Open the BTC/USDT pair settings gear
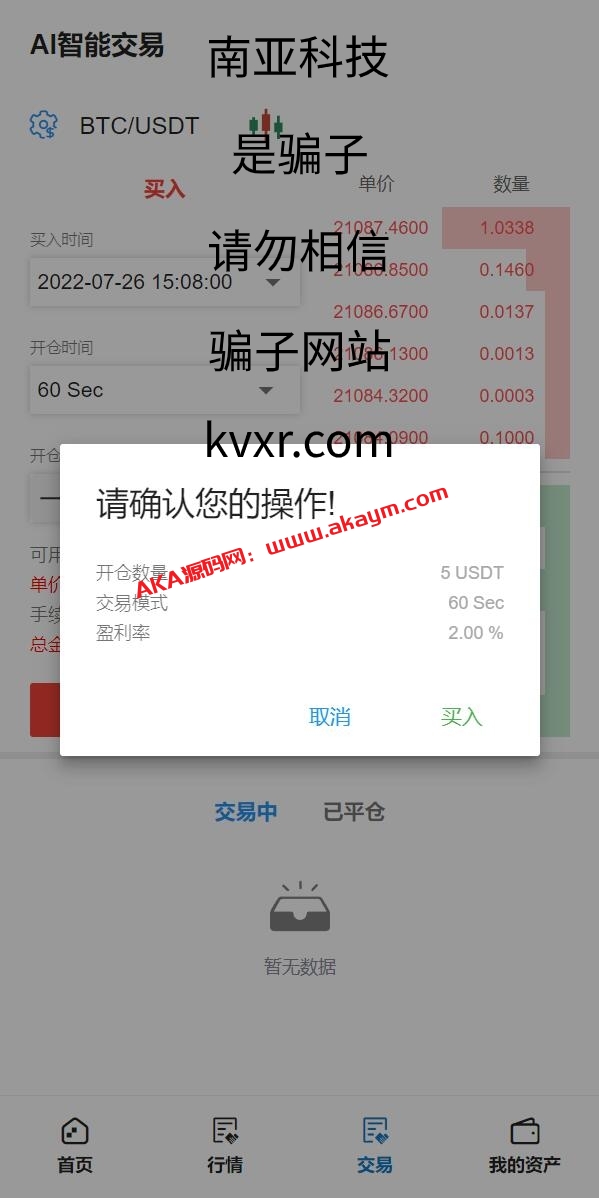 click(44, 125)
